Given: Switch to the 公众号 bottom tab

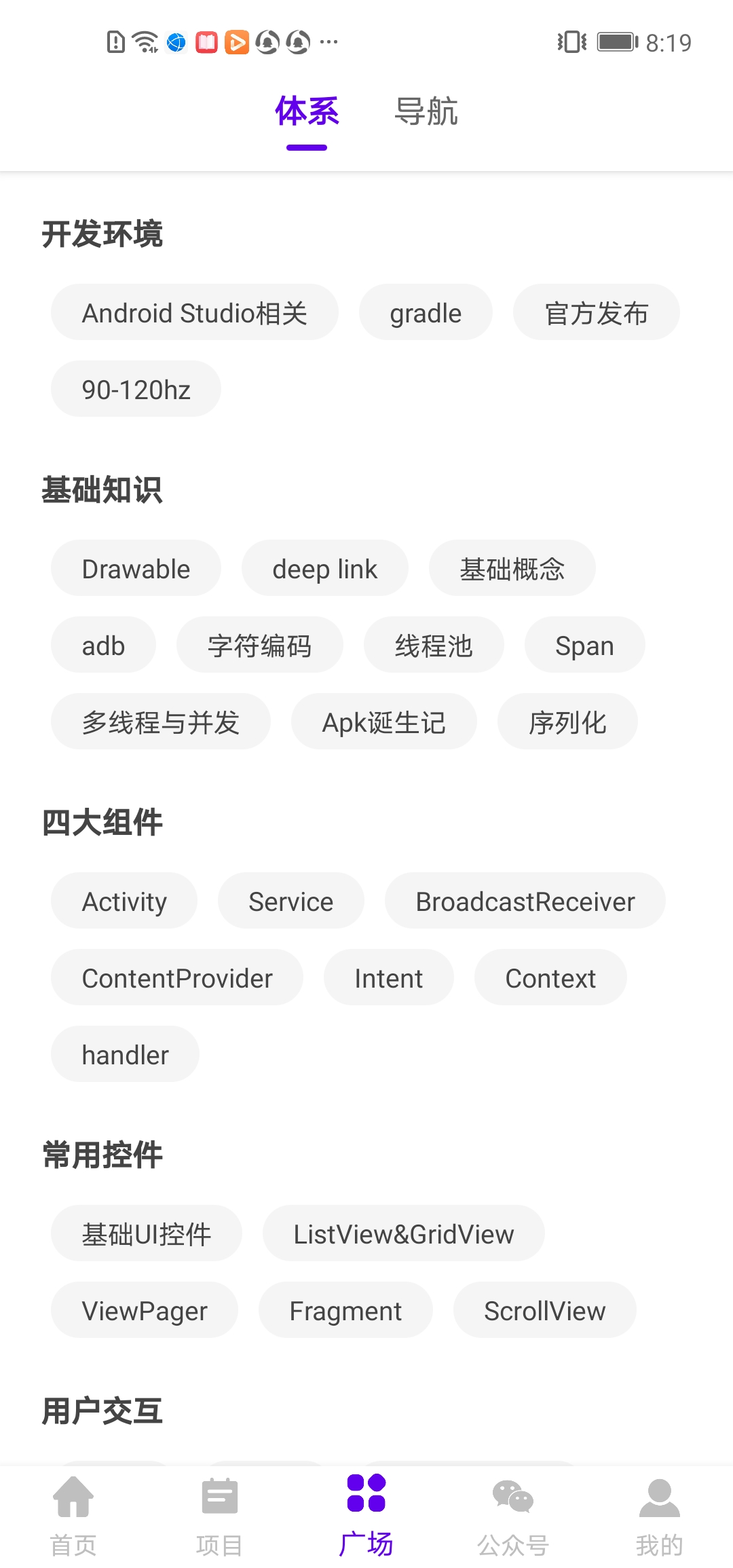Looking at the screenshot, I should point(512,1515).
